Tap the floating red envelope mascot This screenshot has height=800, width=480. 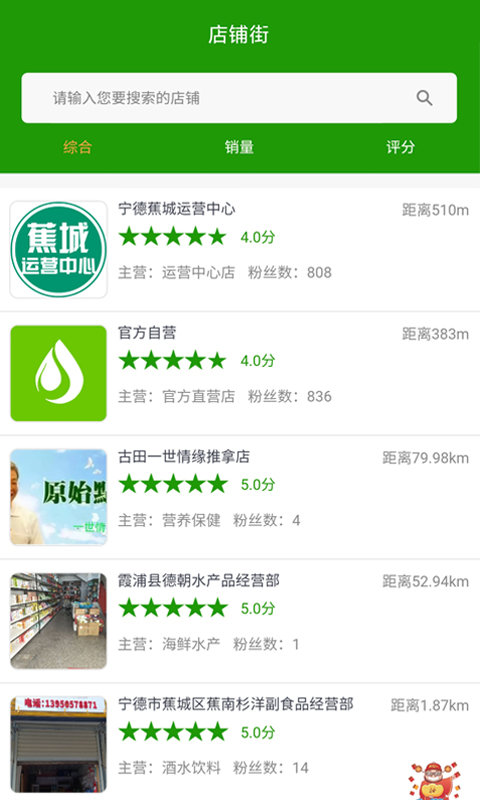tap(434, 781)
